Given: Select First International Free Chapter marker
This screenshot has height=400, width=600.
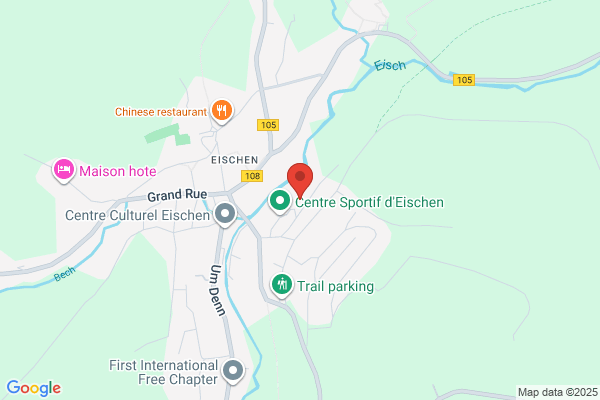Looking at the screenshot, I should (x=233, y=372).
